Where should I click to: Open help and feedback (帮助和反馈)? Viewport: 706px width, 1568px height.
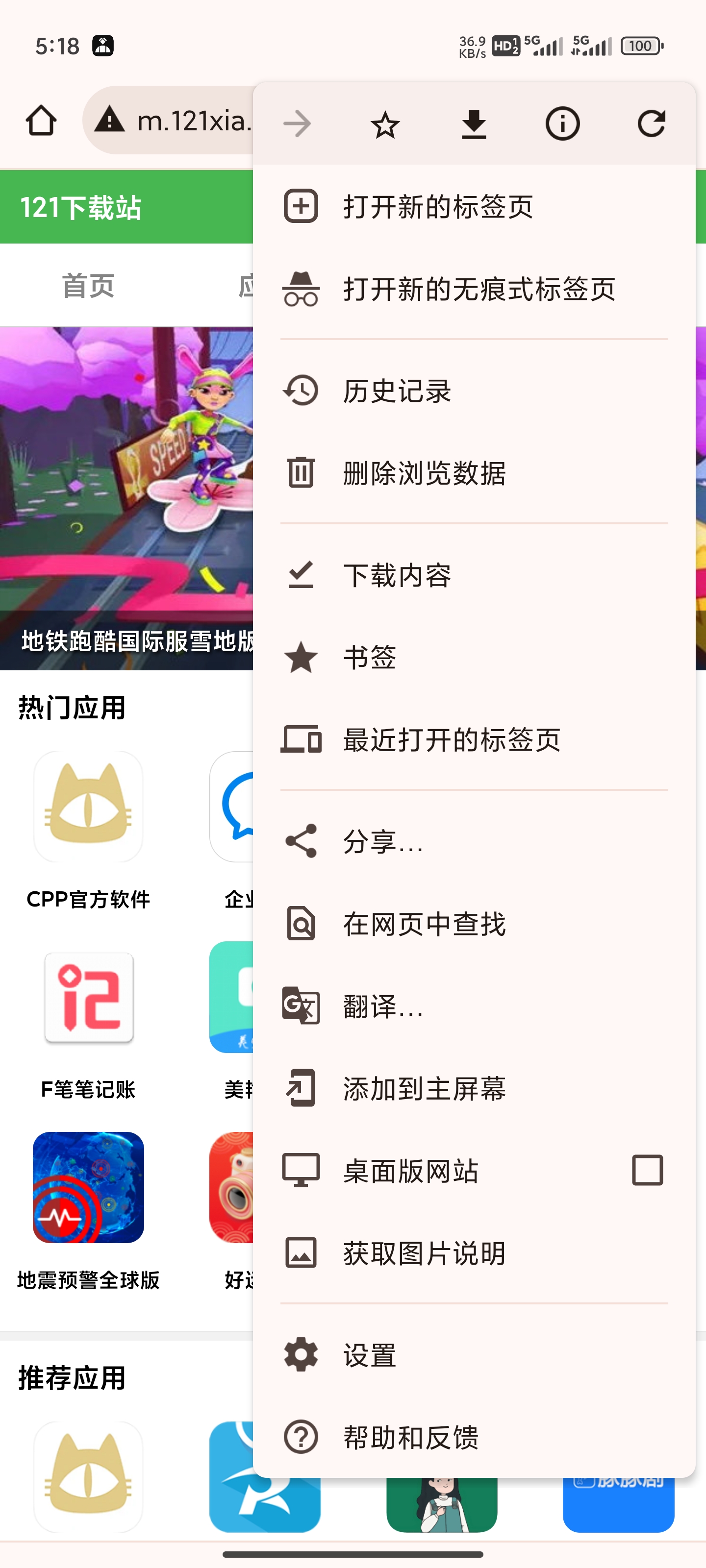pos(410,1437)
